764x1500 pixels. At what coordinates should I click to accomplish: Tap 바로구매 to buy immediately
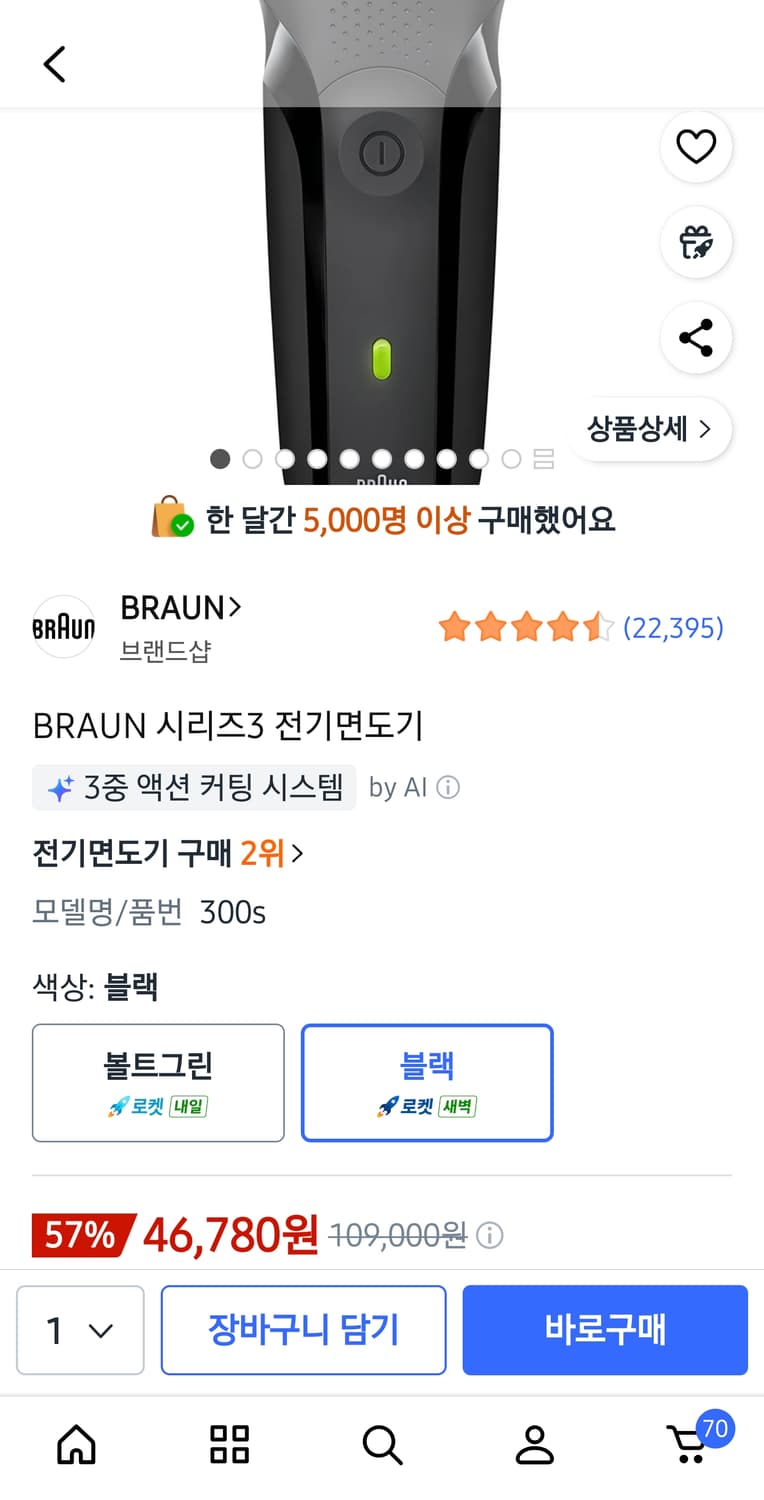click(605, 1330)
